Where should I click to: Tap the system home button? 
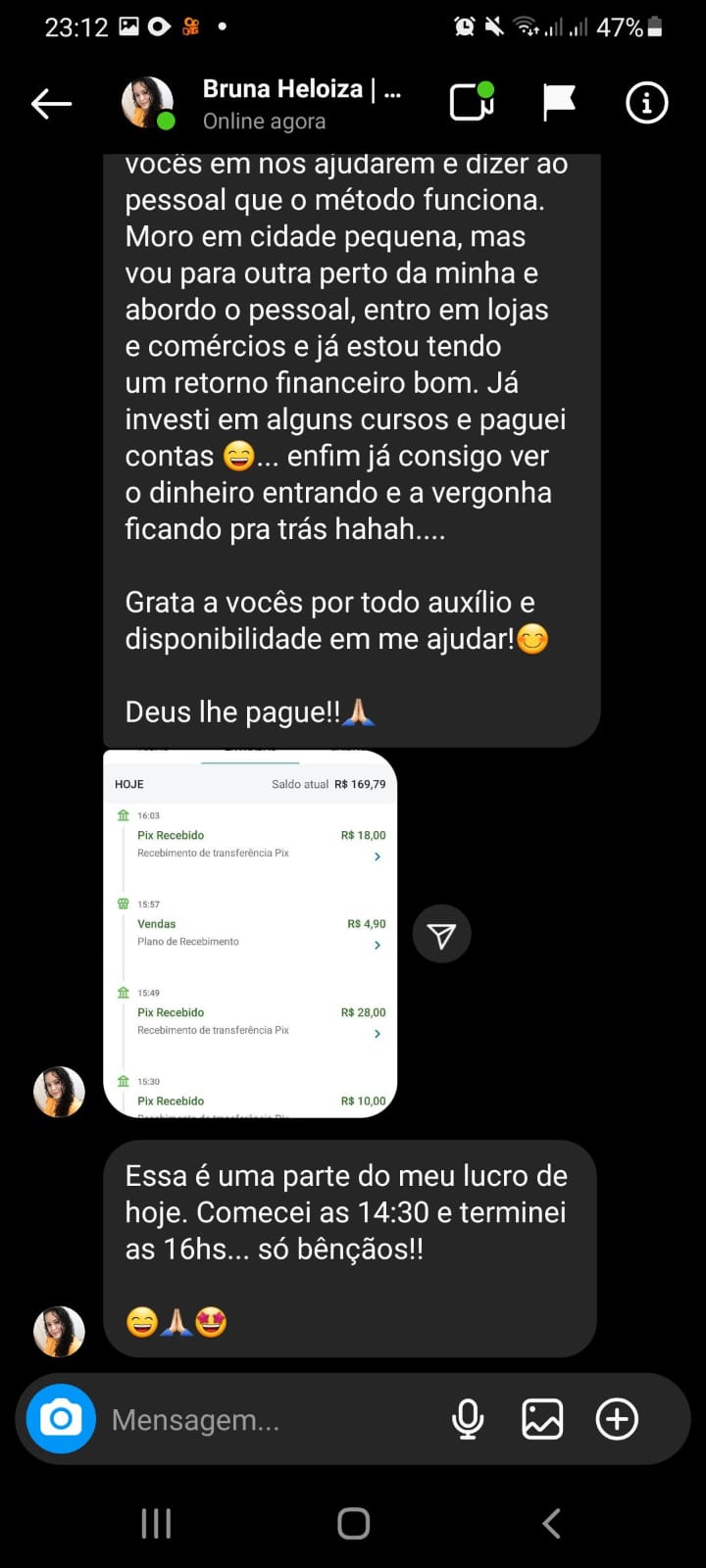pos(353,1523)
